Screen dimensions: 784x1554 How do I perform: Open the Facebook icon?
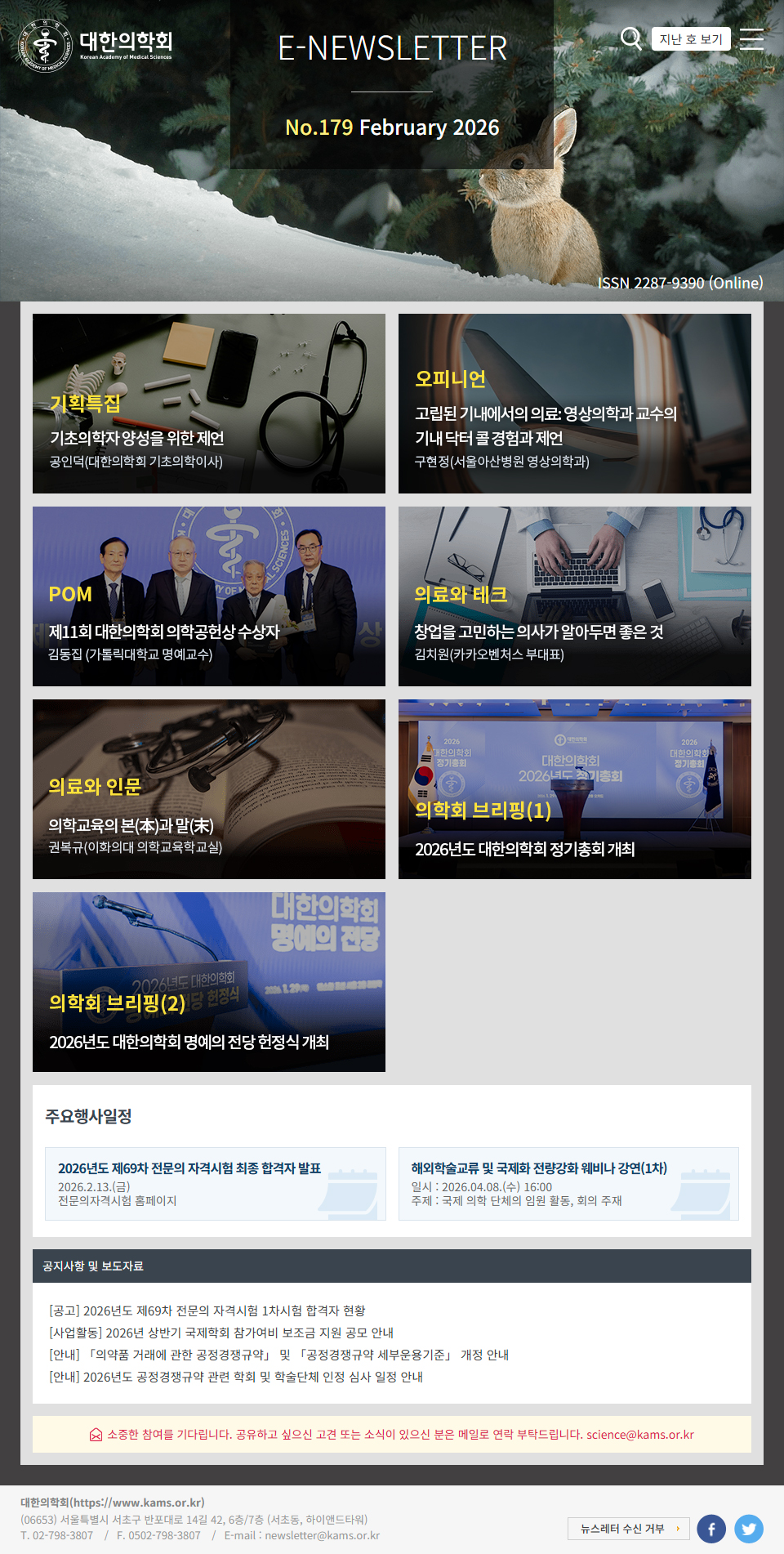pyautogui.click(x=711, y=1529)
